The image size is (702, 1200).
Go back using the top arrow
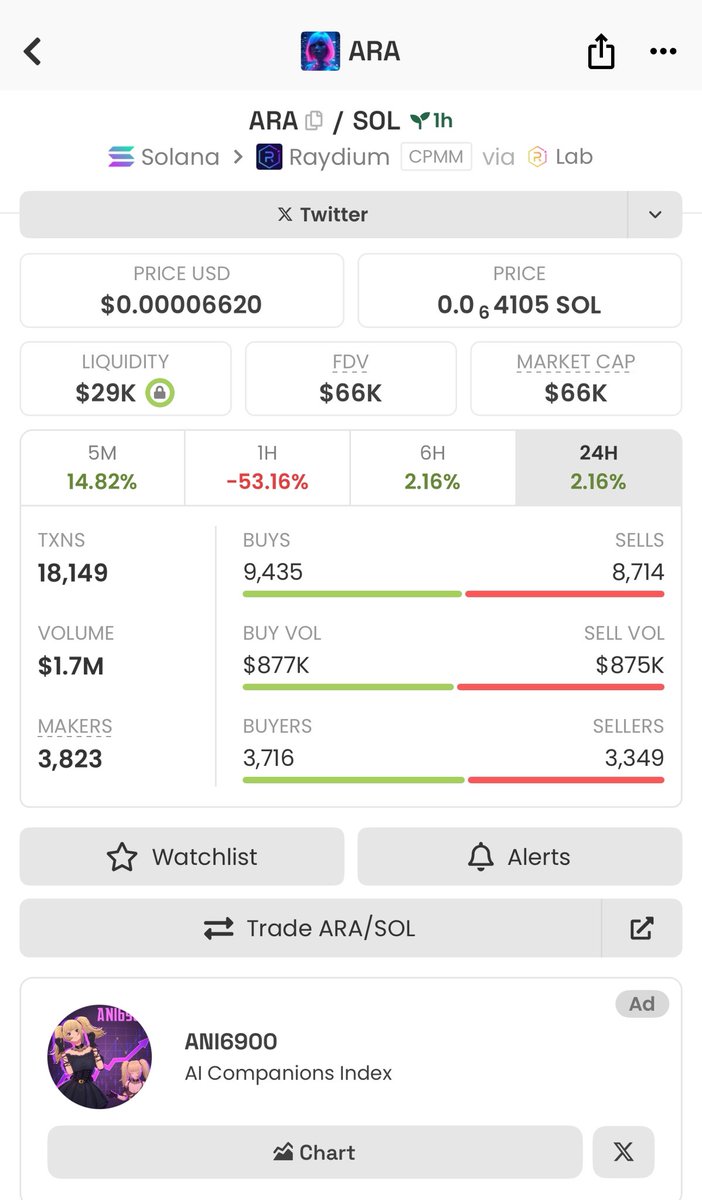33,51
